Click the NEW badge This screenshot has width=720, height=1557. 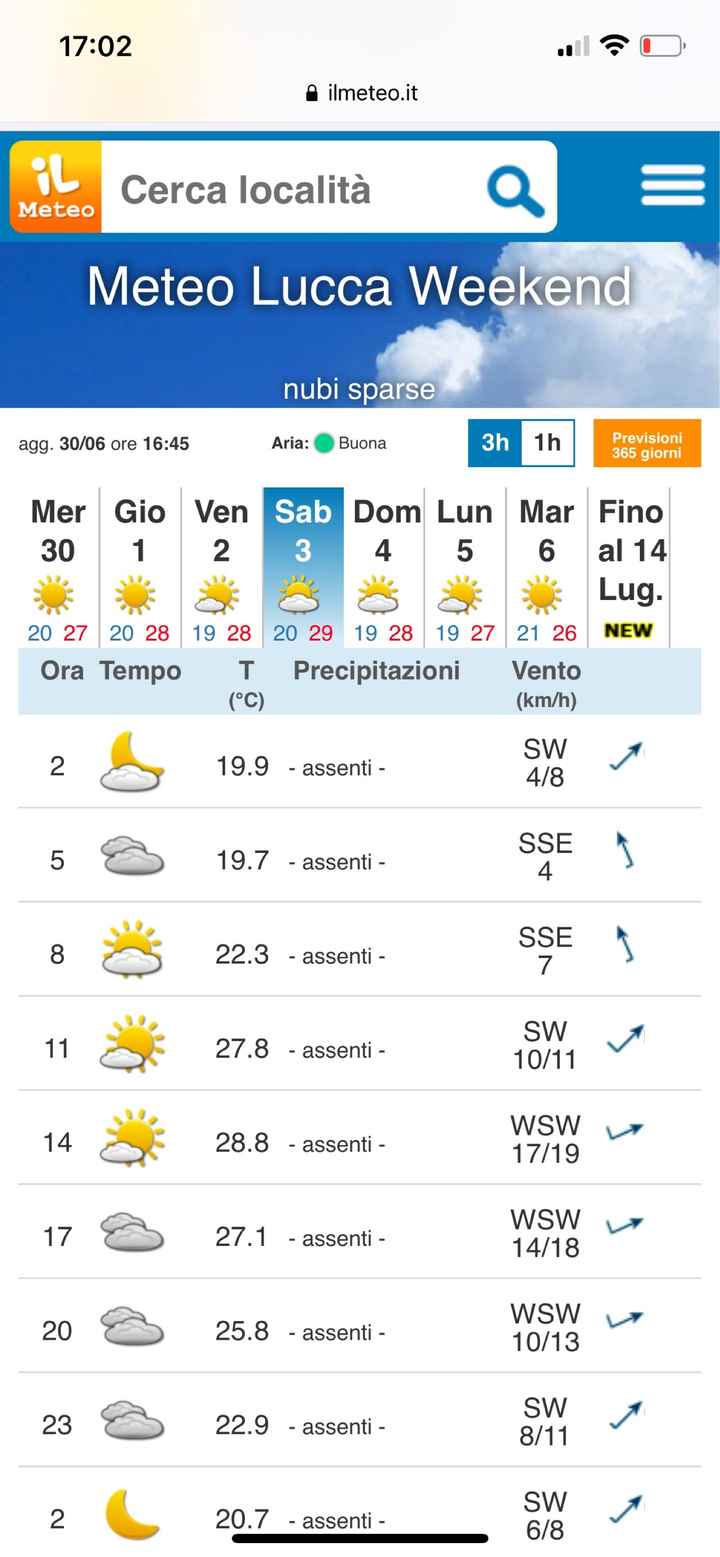point(631,629)
